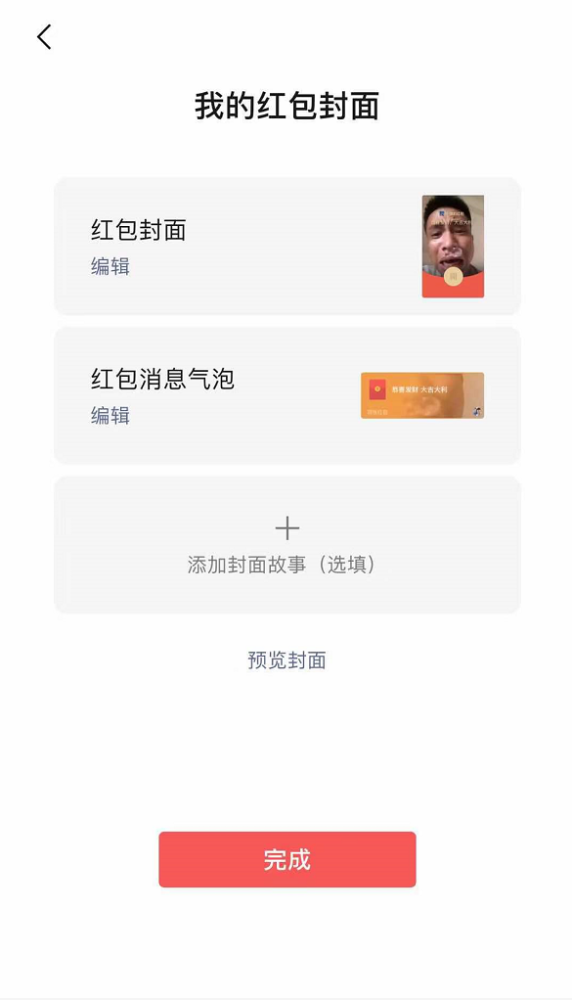Open 预览封面 to preview the cover
Viewport: 572px width, 1000px height.
click(x=287, y=660)
